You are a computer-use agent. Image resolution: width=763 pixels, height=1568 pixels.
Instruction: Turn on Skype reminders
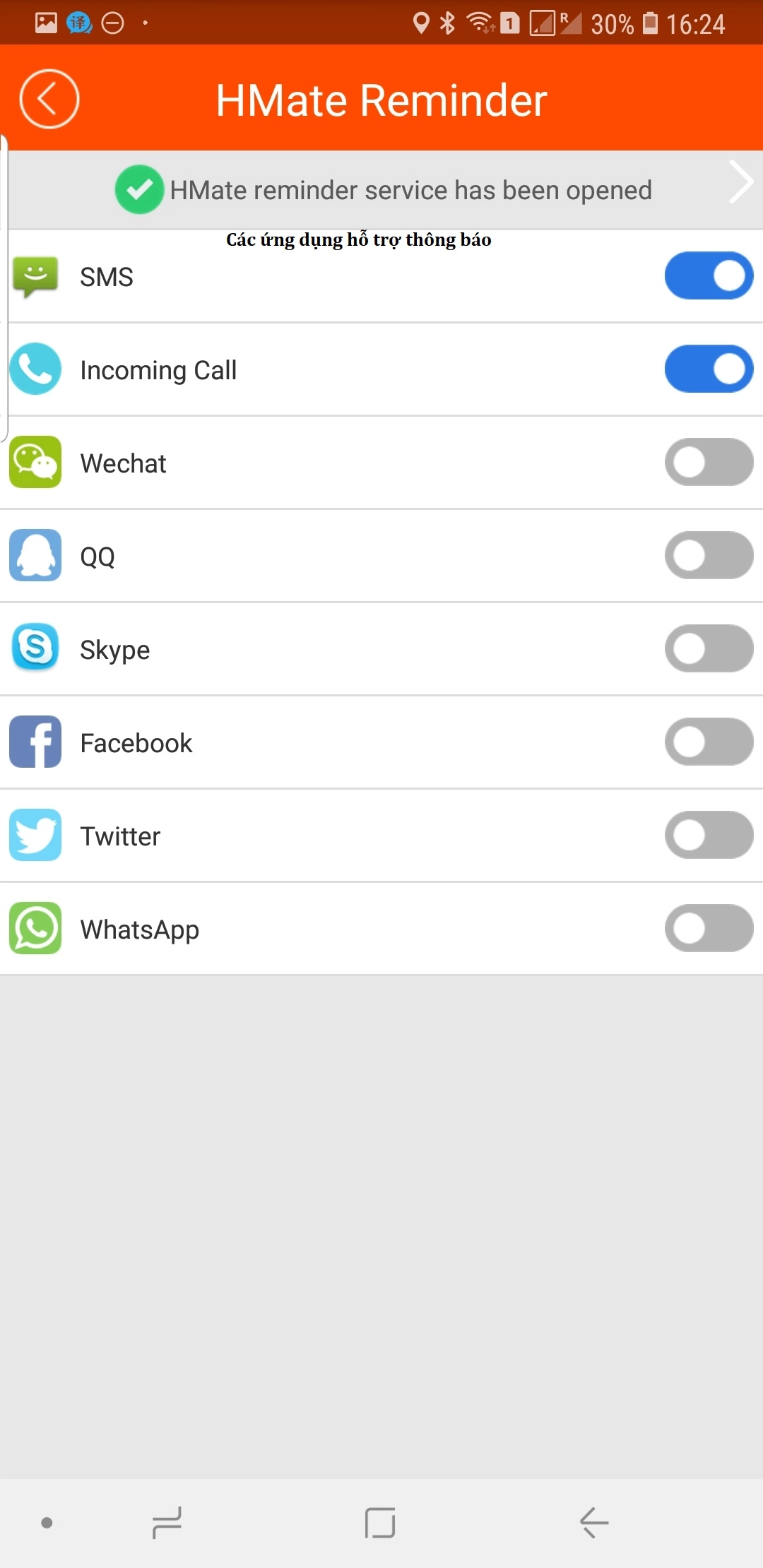(x=708, y=649)
